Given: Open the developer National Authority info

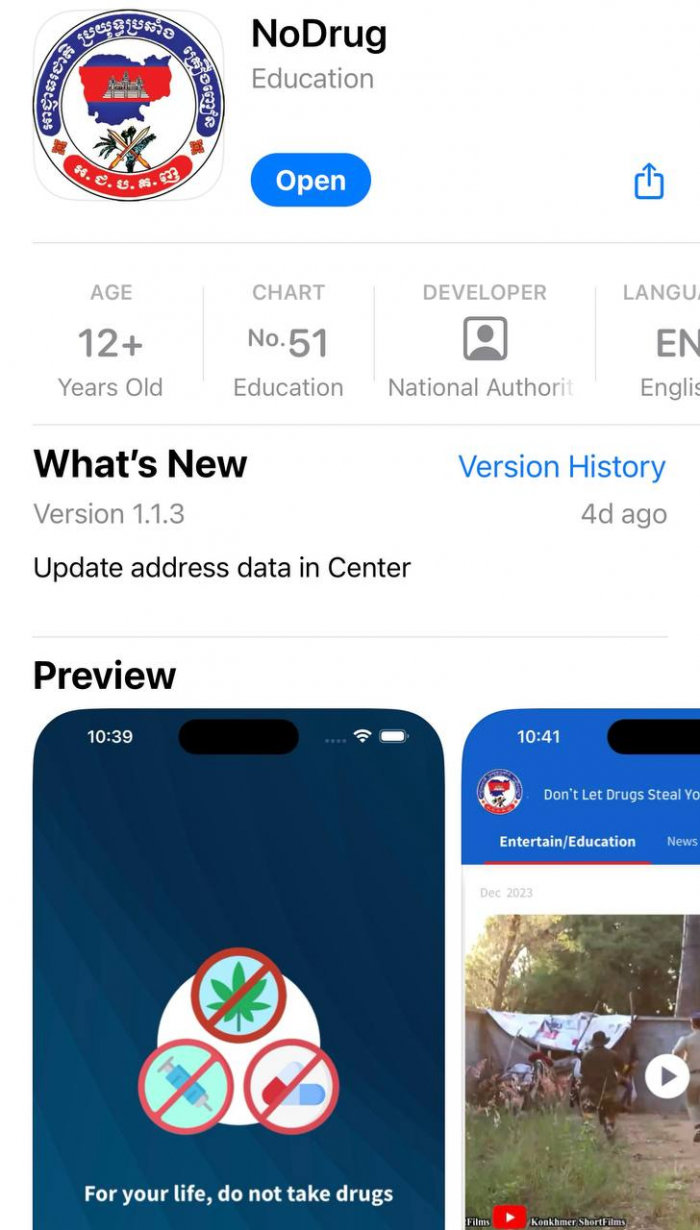Looking at the screenshot, I should point(485,342).
